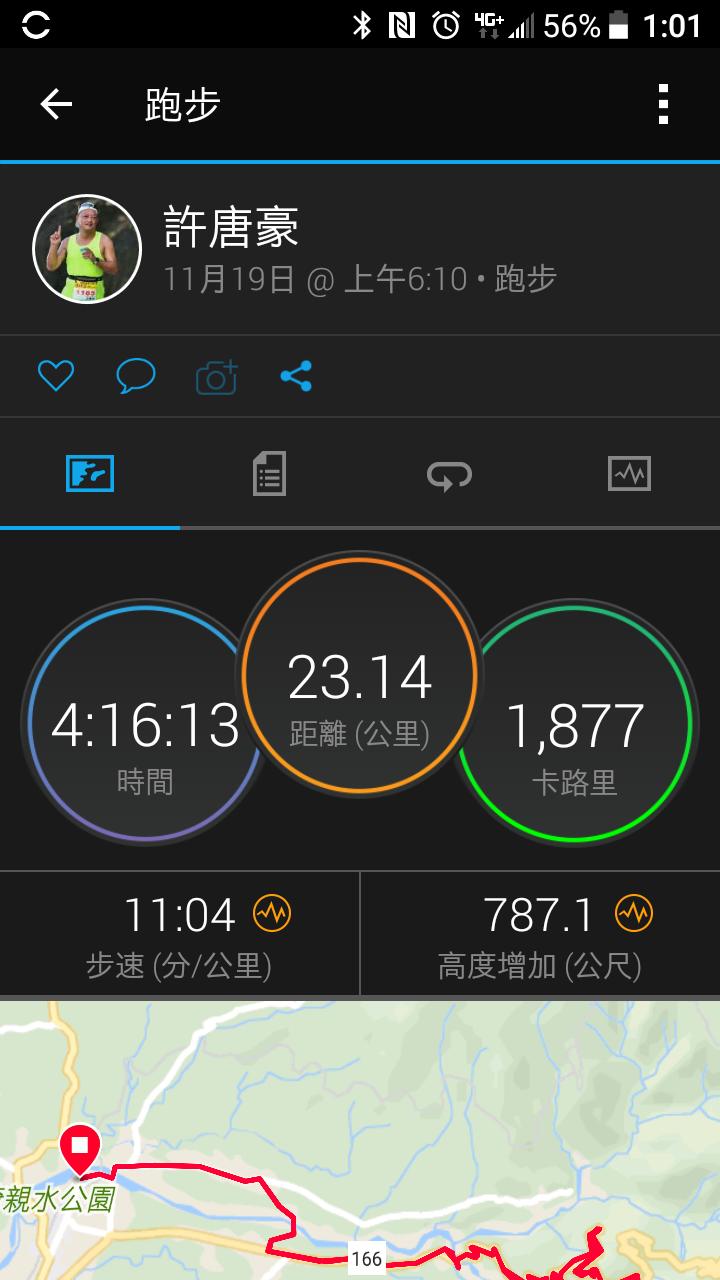Add a photo to this activity

[x=216, y=377]
